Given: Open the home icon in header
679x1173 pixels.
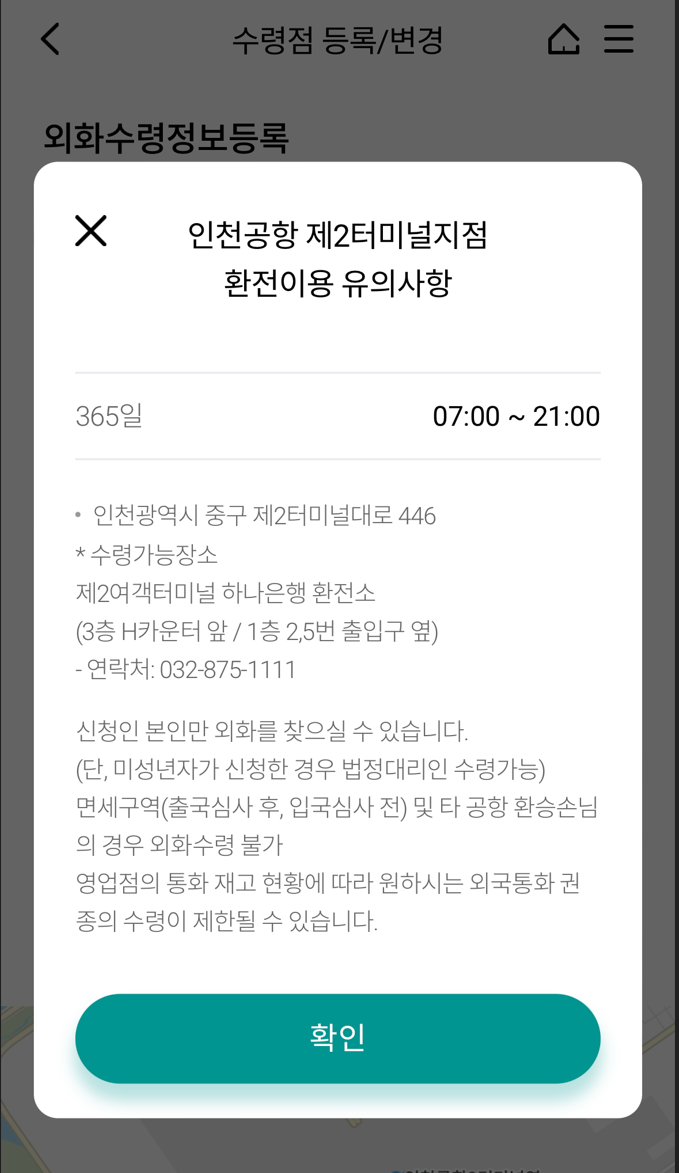Looking at the screenshot, I should point(564,40).
